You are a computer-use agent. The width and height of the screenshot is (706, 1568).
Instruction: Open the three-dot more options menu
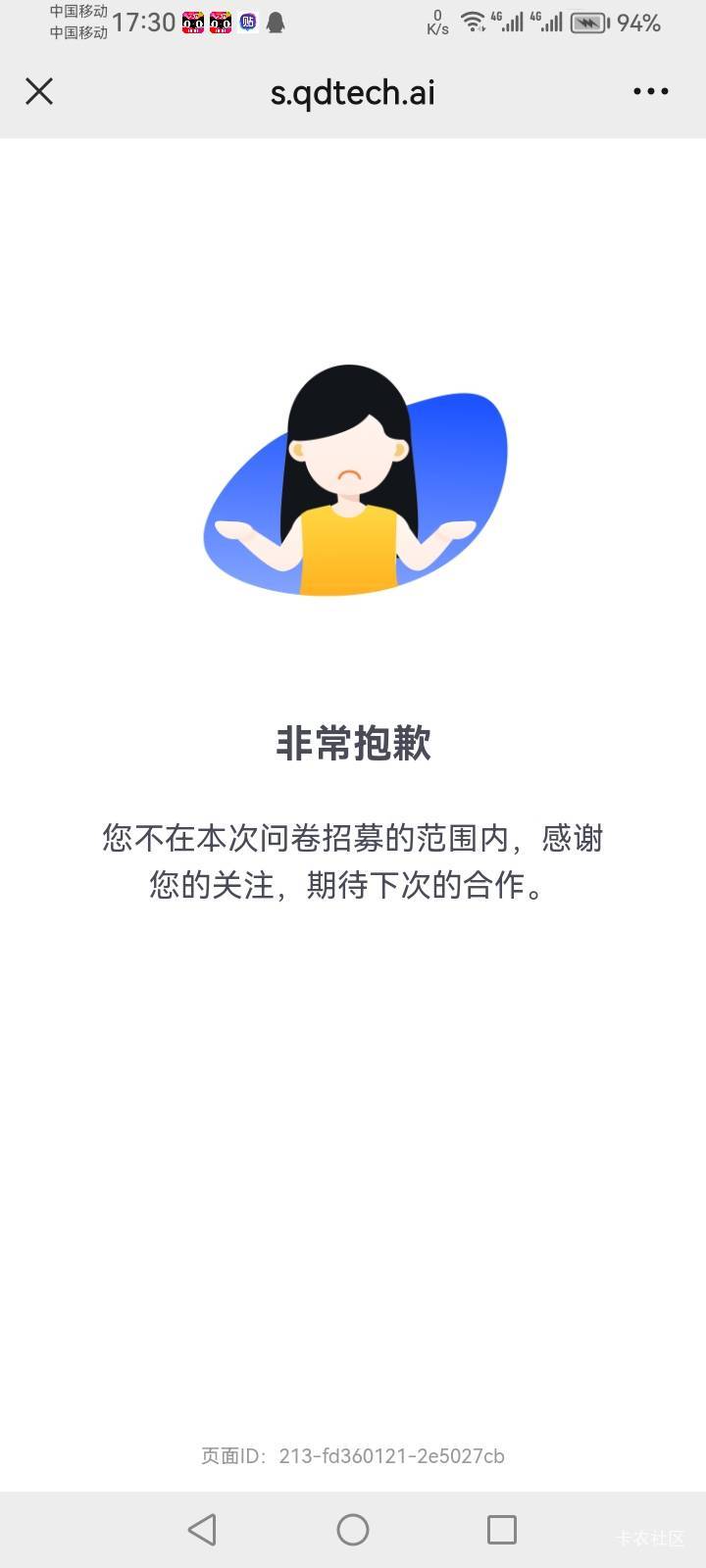coord(650,91)
